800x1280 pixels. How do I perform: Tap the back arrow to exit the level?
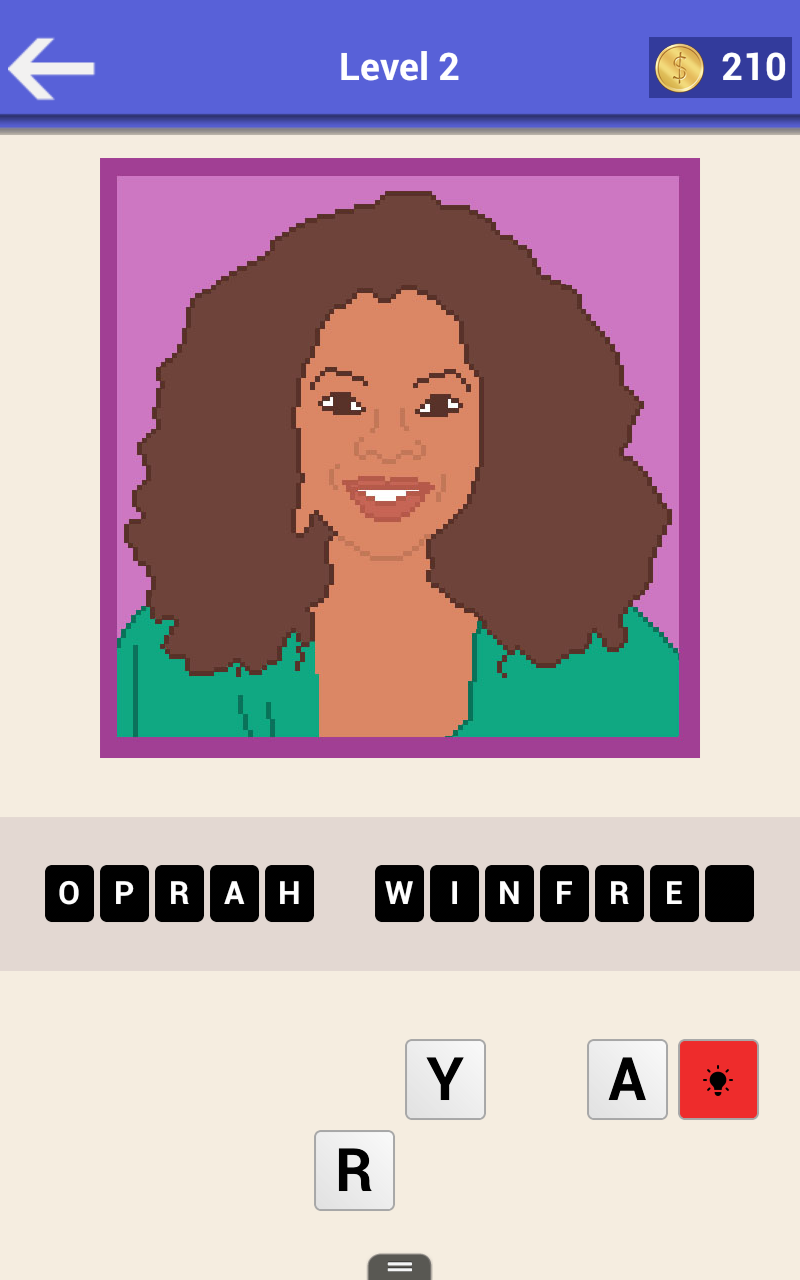coord(50,67)
